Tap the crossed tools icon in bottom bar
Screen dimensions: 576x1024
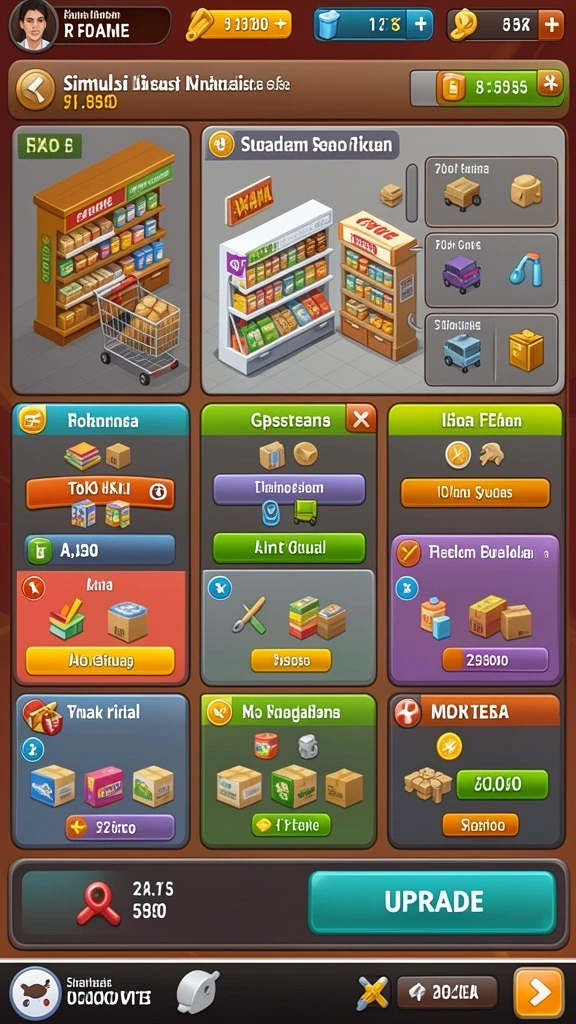tap(372, 993)
